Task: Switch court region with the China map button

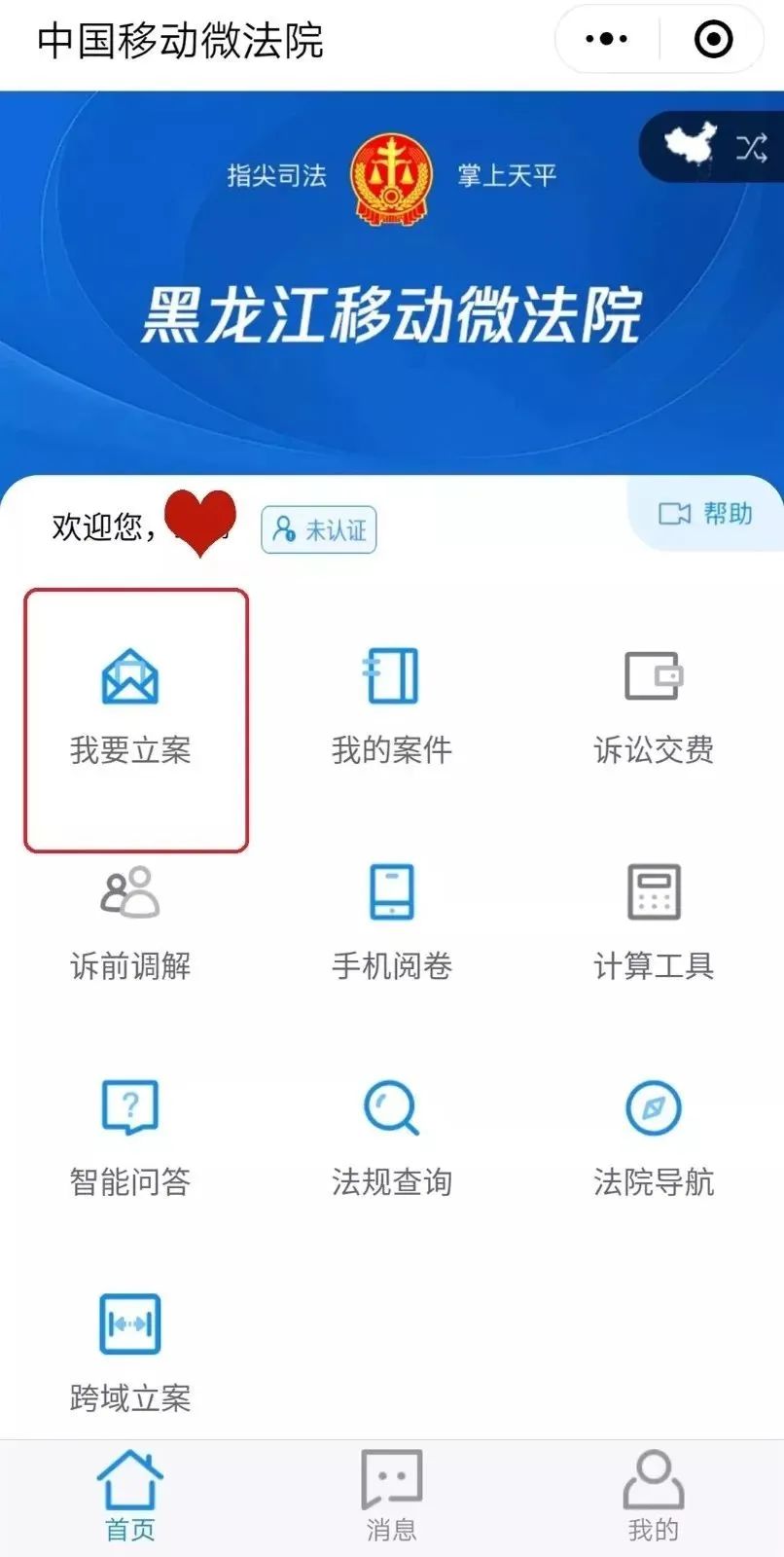Action: click(715, 147)
